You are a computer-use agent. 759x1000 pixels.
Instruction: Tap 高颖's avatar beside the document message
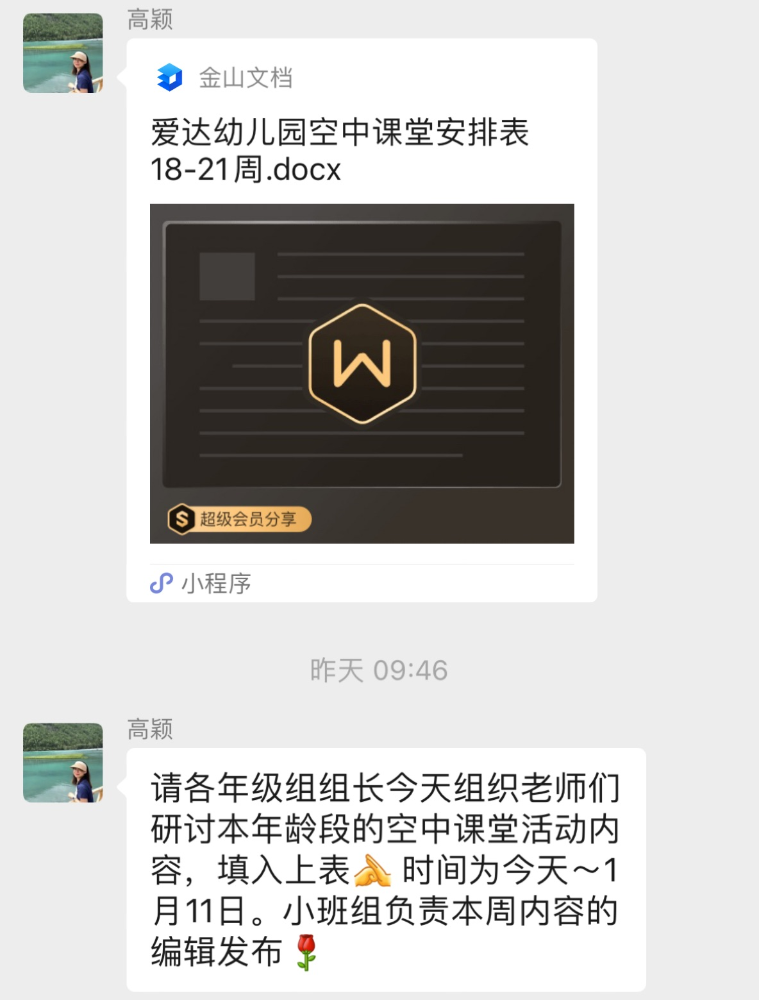click(63, 53)
